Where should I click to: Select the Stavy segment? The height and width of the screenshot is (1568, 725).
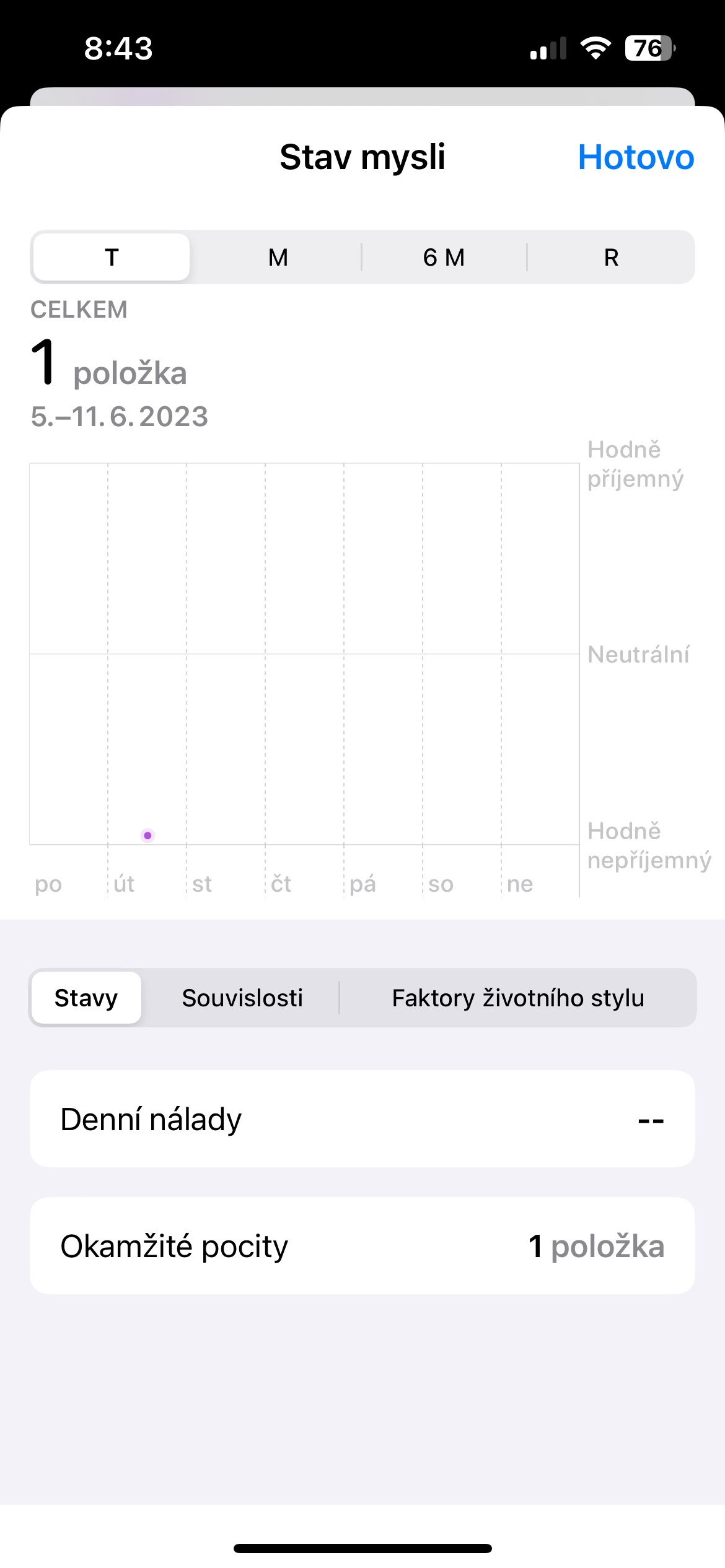pyautogui.click(x=86, y=998)
